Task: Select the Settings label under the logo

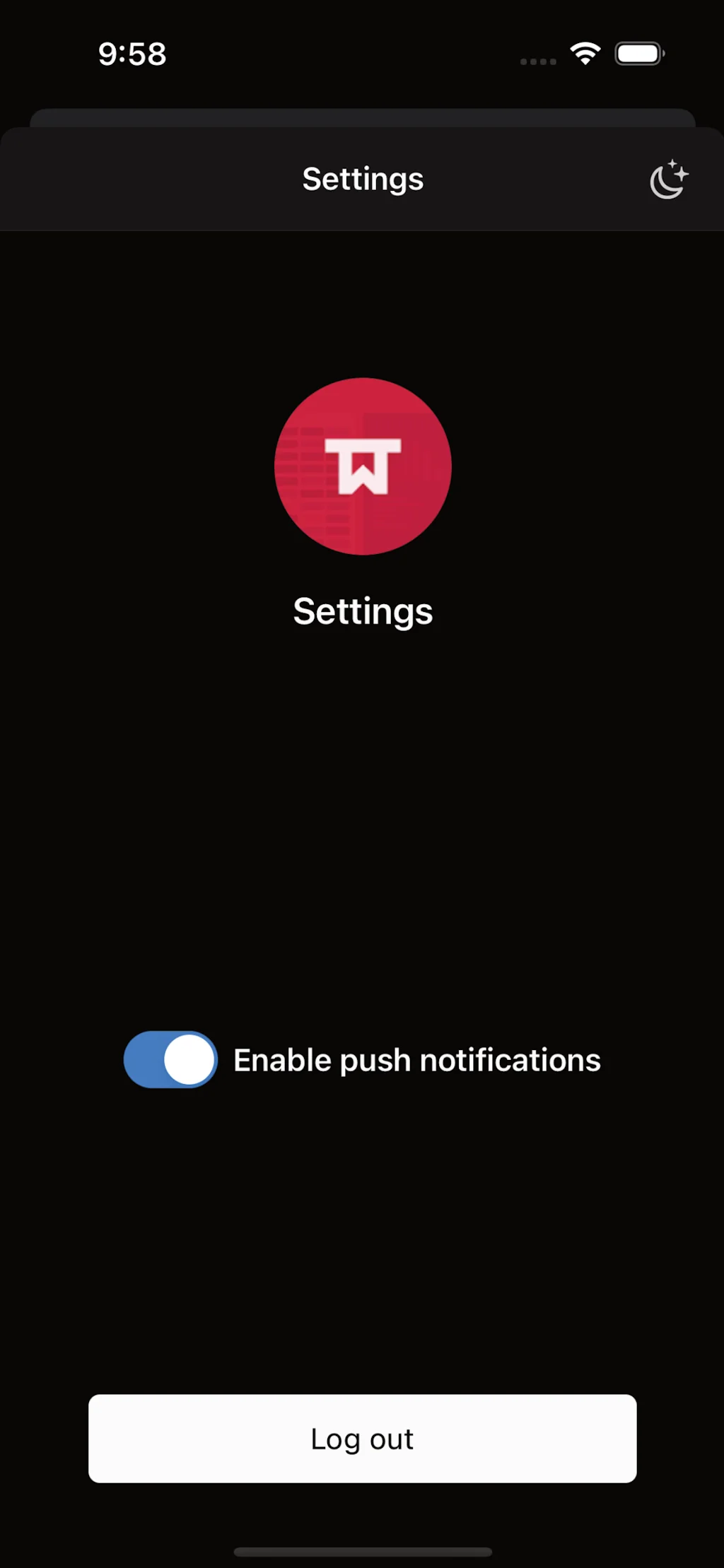Action: coord(363,611)
